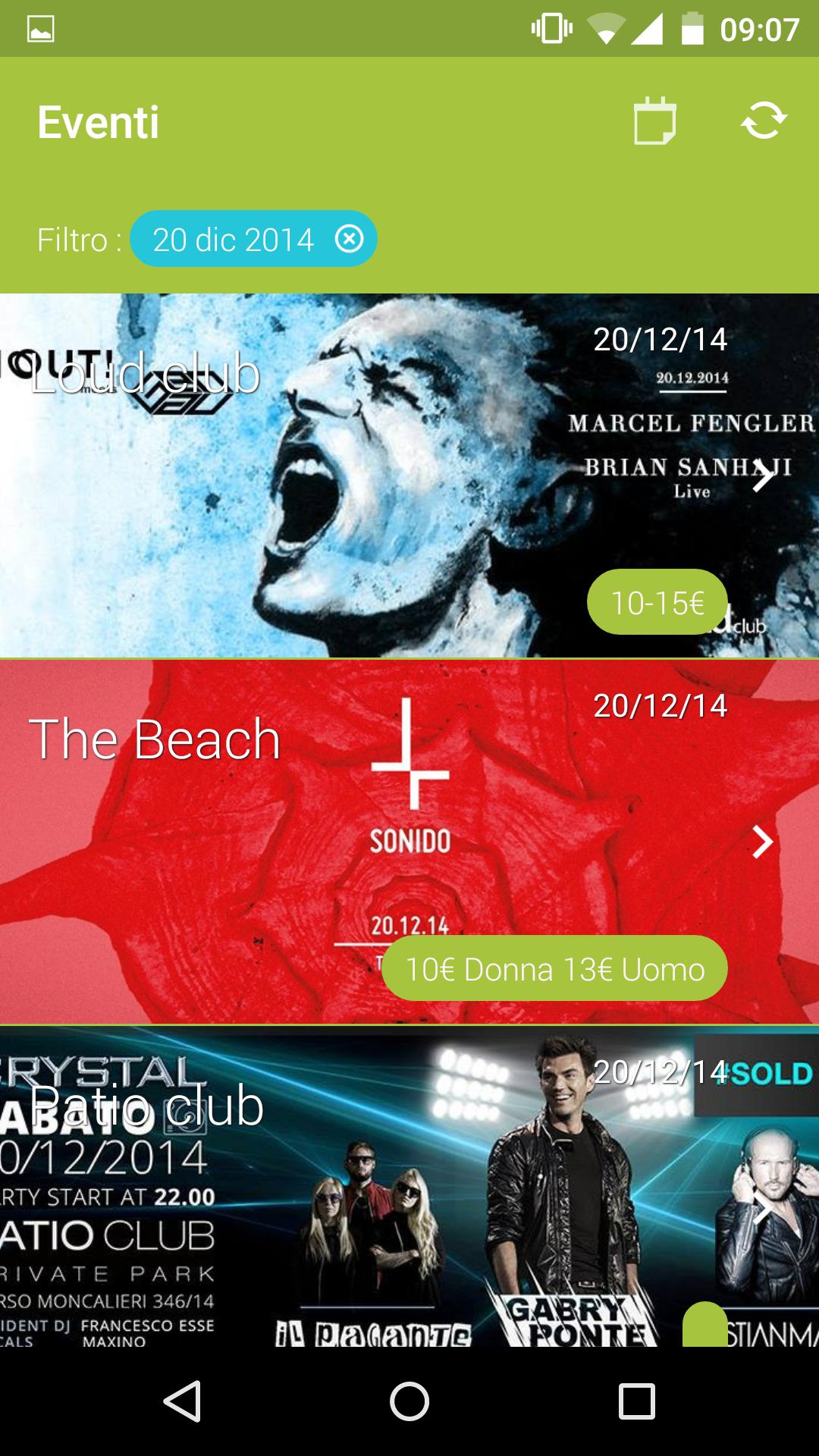This screenshot has width=819, height=1456.
Task: Open the Loud club event
Action: 409,475
